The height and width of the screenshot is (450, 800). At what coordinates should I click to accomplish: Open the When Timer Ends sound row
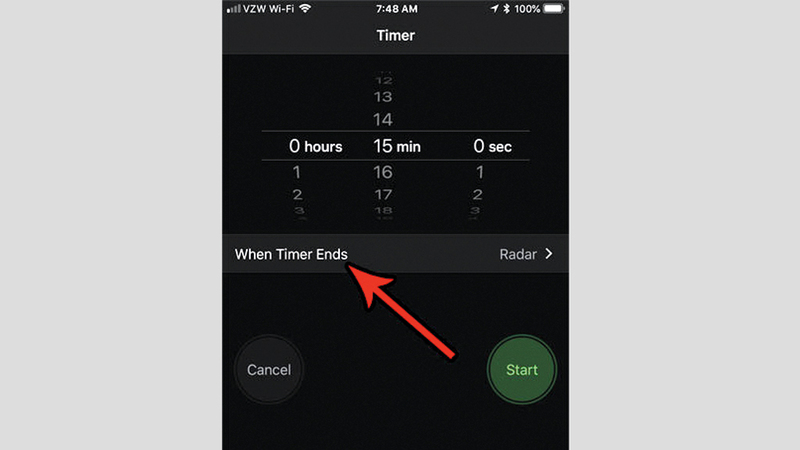point(394,254)
